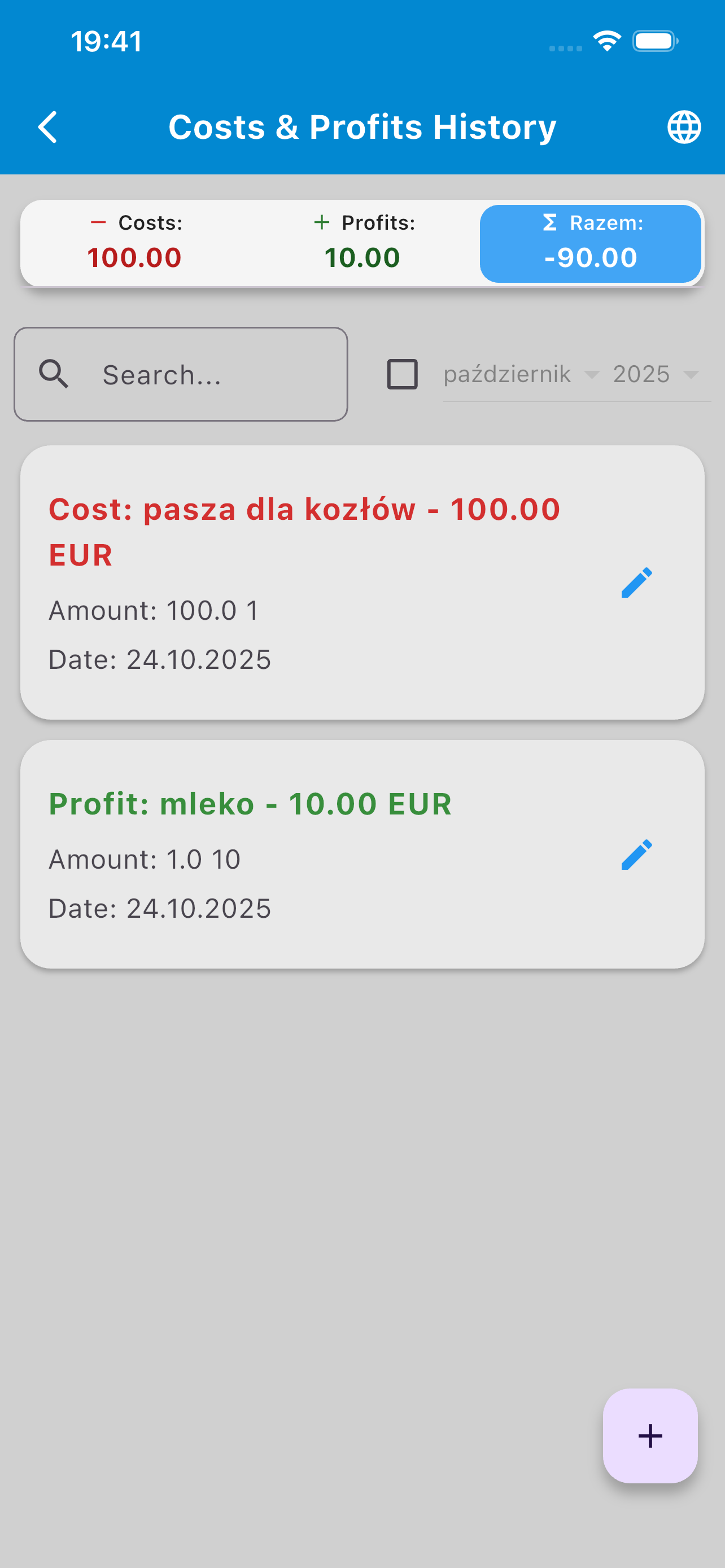
Task: Select the Profits summary segment
Action: pyautogui.click(x=363, y=243)
